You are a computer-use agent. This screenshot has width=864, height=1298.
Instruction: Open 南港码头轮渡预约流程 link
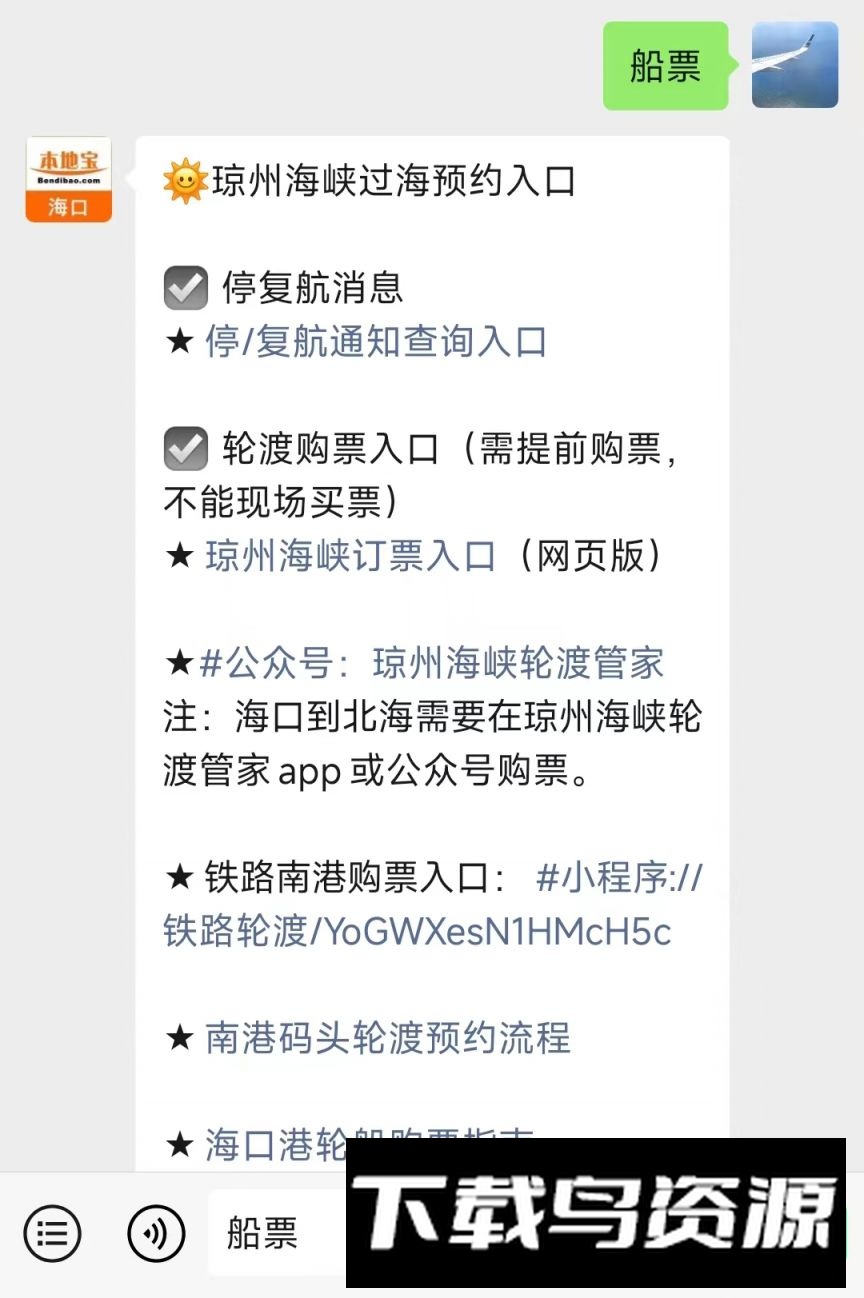click(x=388, y=1038)
